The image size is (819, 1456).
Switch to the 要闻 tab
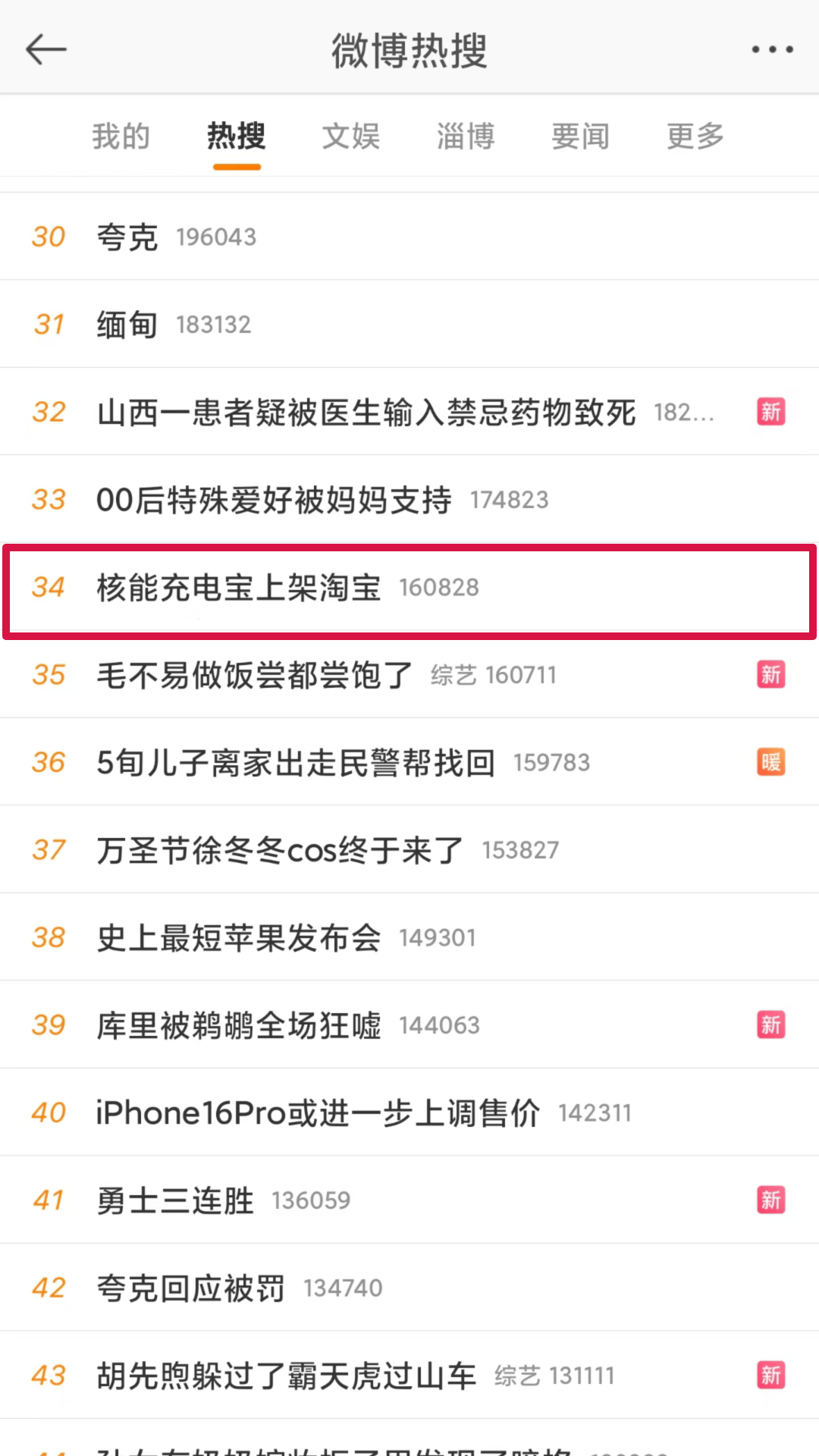(581, 136)
